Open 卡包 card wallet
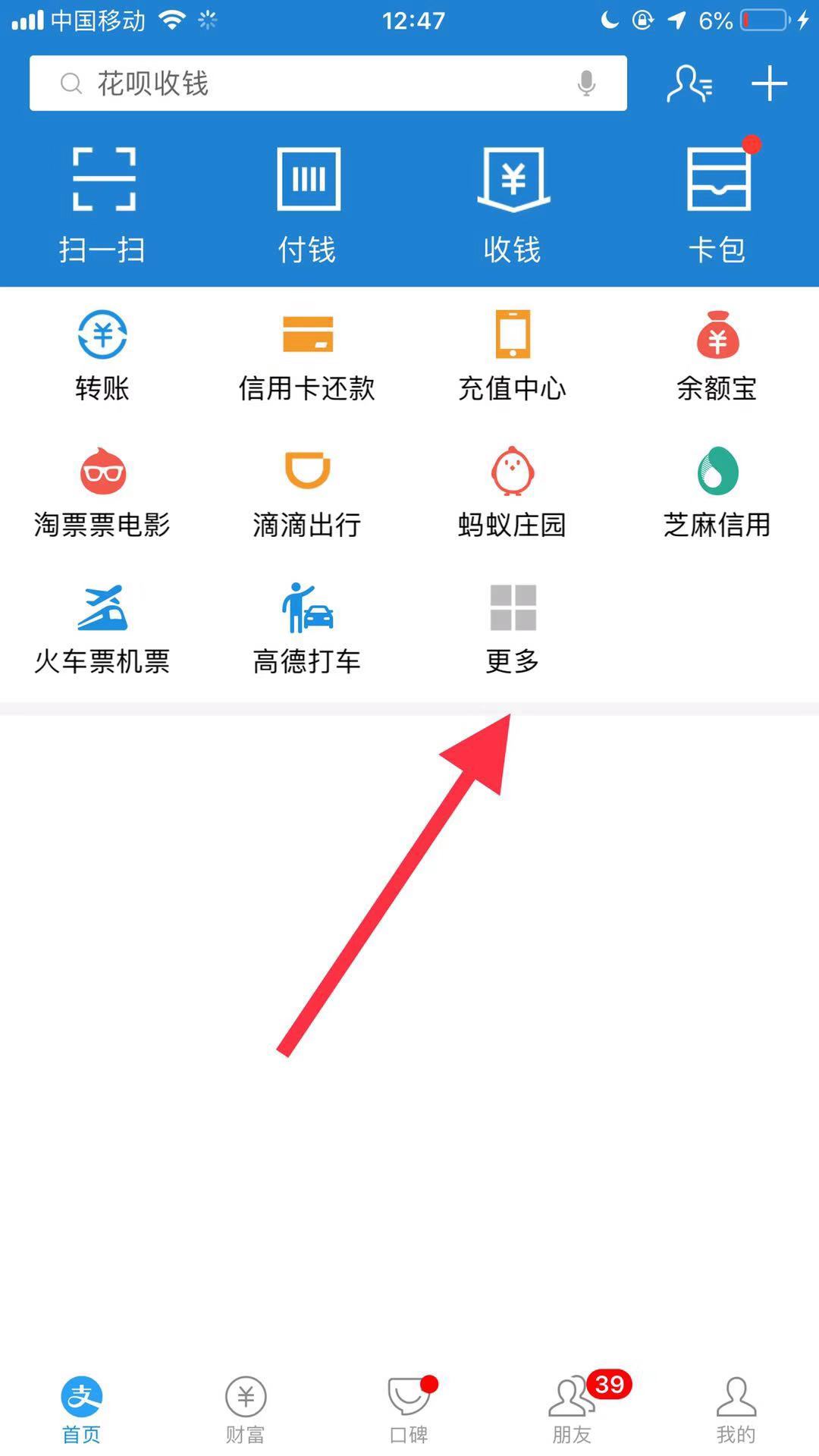819x1456 pixels. pos(717,205)
